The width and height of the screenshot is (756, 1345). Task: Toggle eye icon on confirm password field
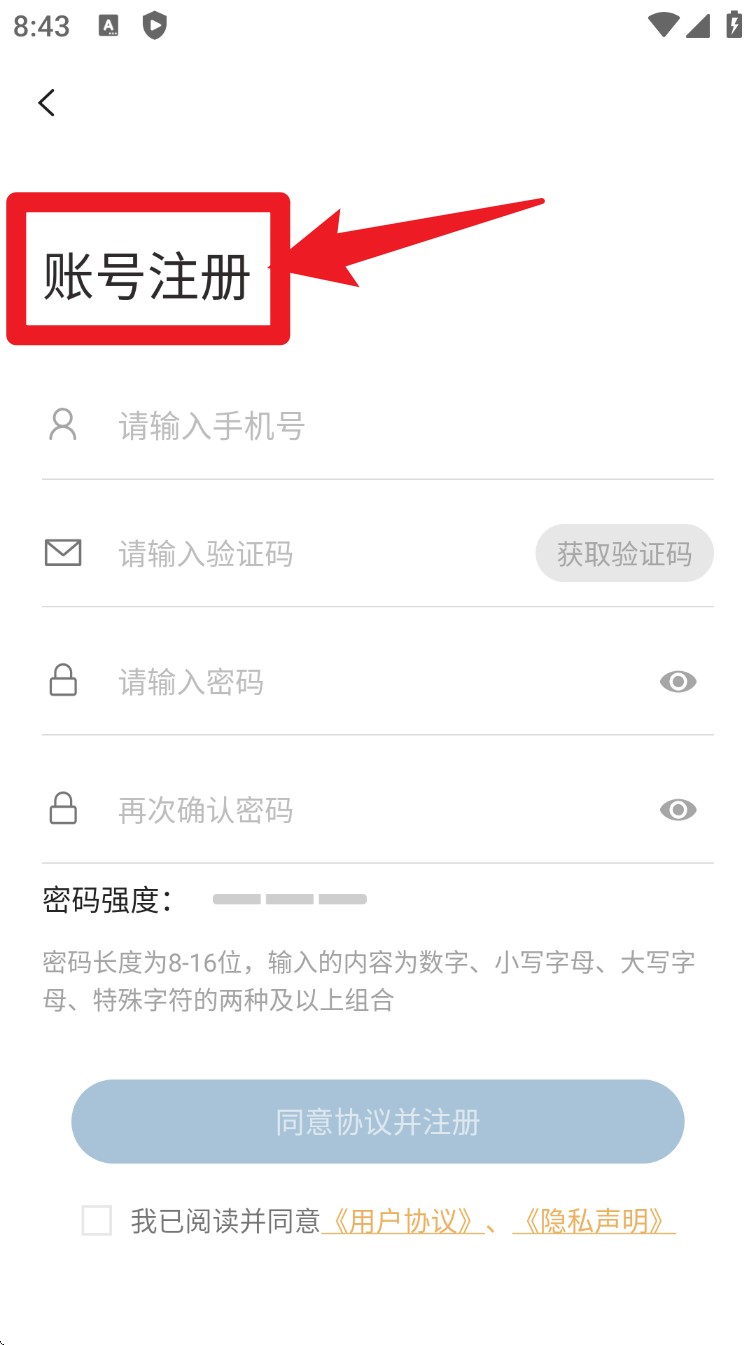(x=677, y=809)
